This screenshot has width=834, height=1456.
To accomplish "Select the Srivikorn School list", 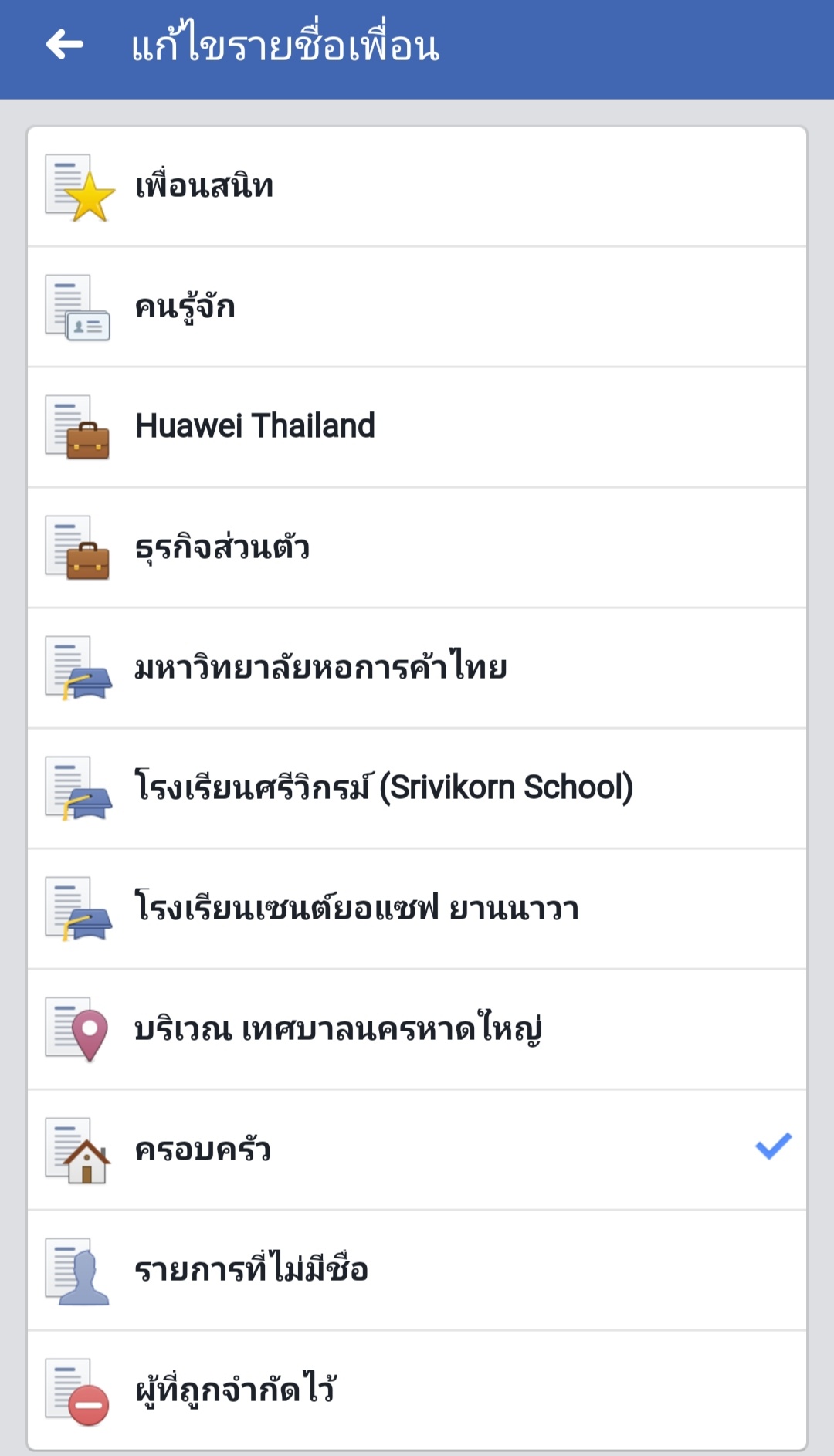I will [x=417, y=789].
